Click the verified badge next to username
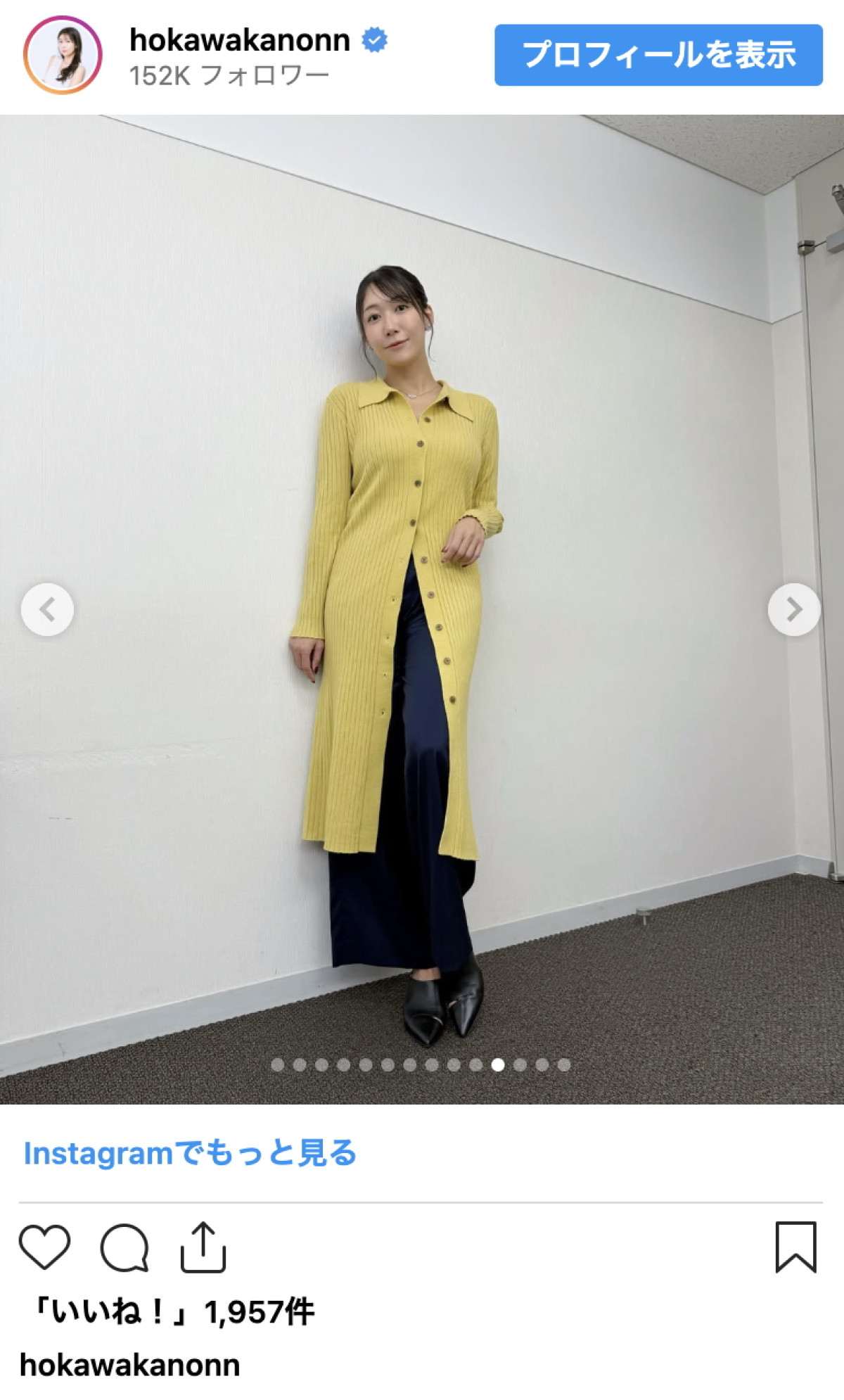This screenshot has height=1400, width=844. (375, 41)
